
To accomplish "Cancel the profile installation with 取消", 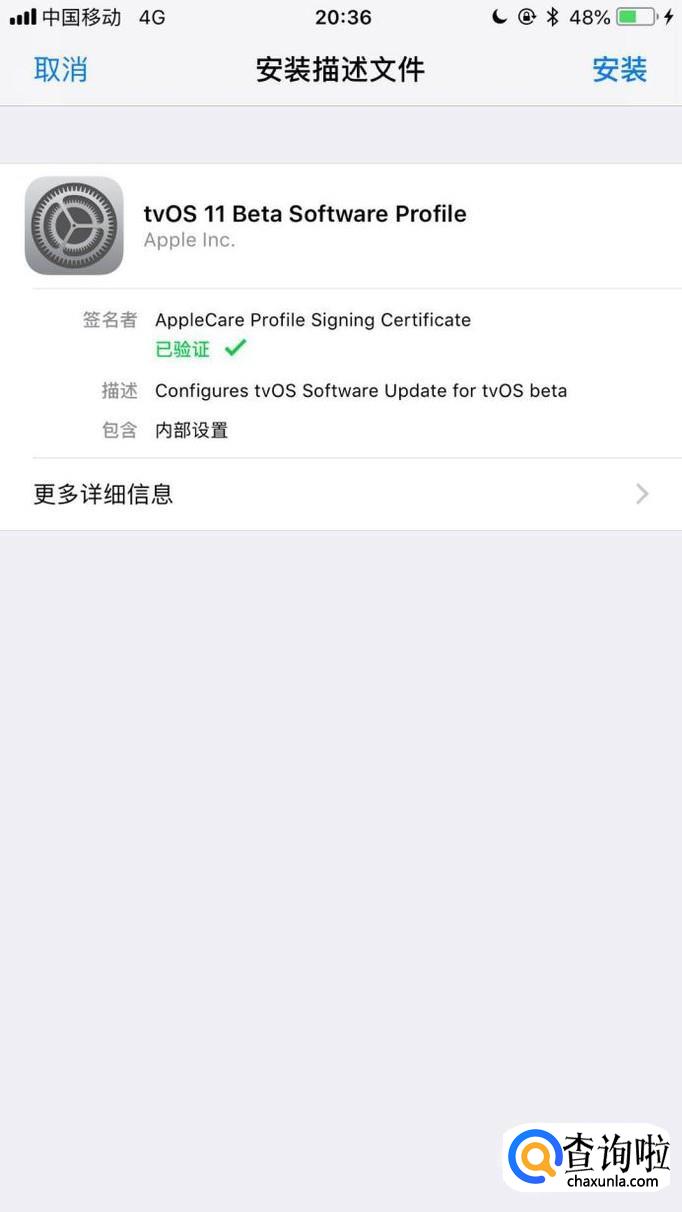I will pos(61,70).
